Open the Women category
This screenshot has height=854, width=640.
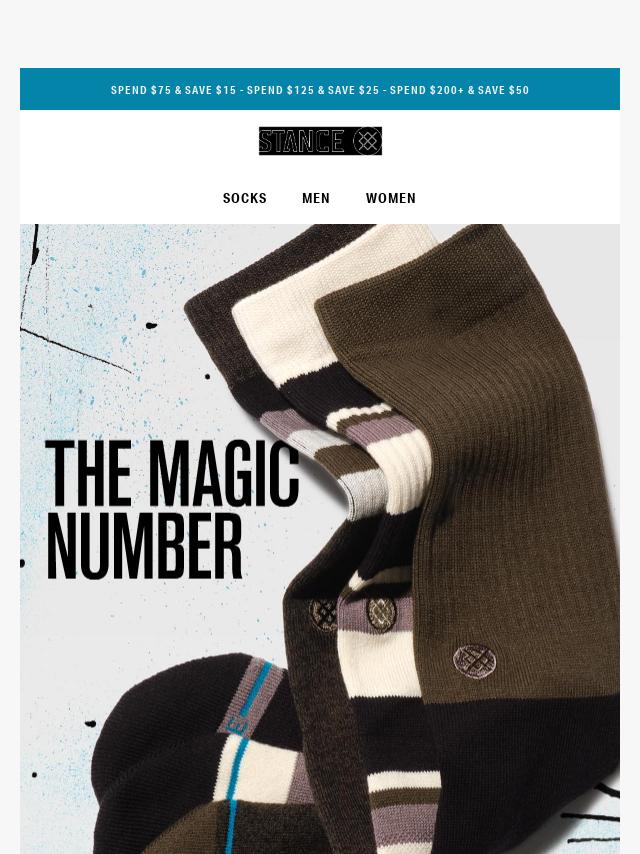click(391, 198)
